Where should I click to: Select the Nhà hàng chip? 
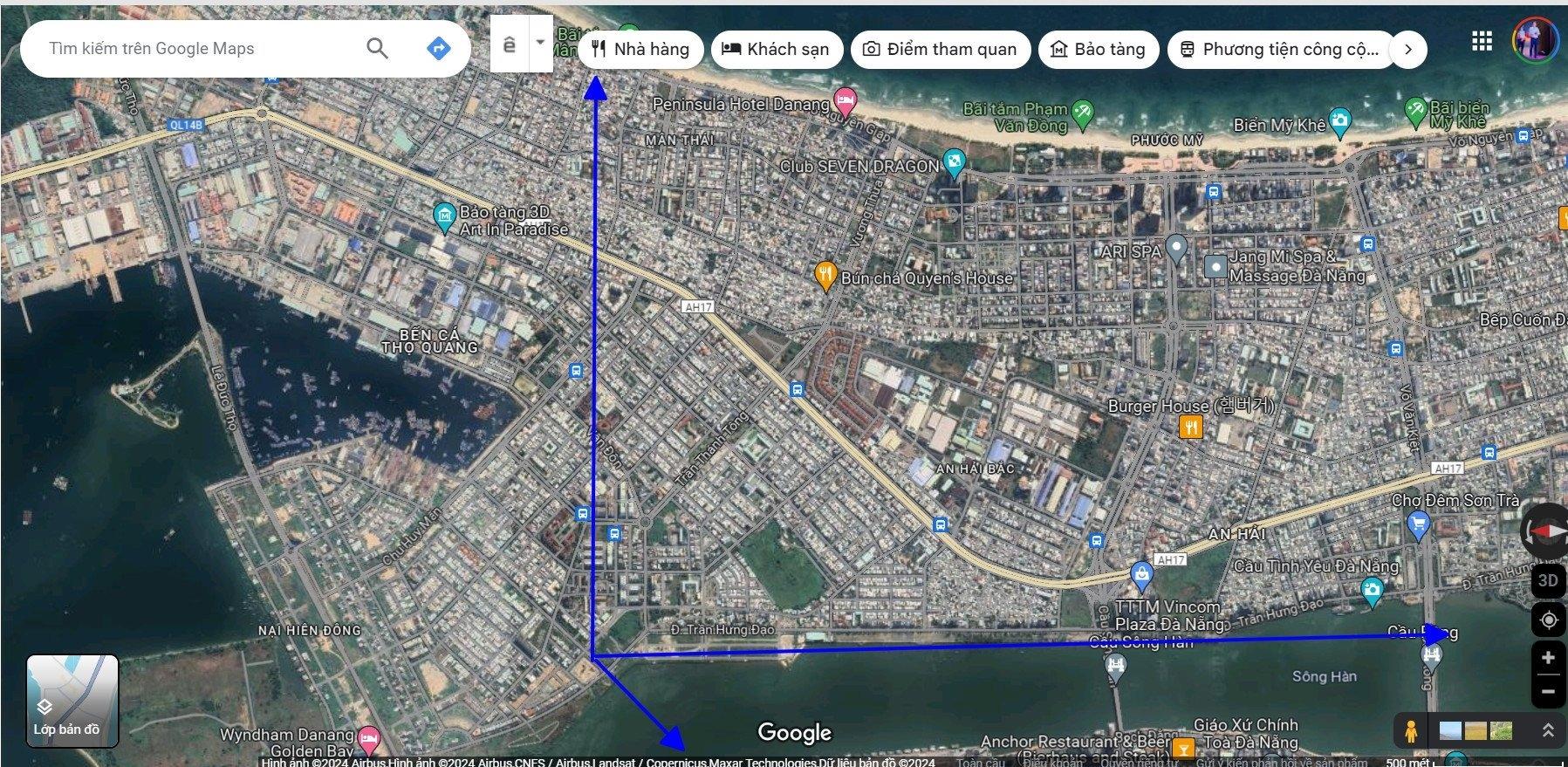(x=640, y=50)
